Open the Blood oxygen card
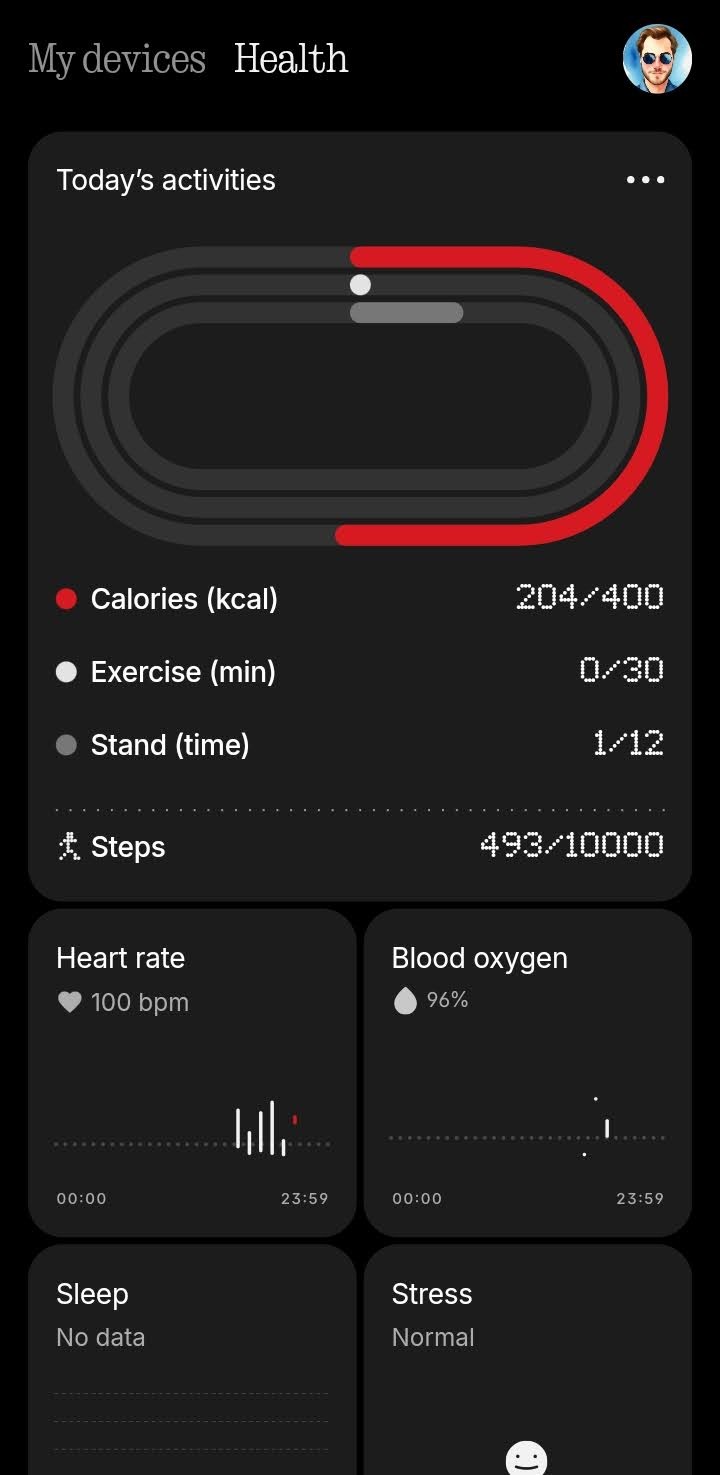 pyautogui.click(x=527, y=1072)
